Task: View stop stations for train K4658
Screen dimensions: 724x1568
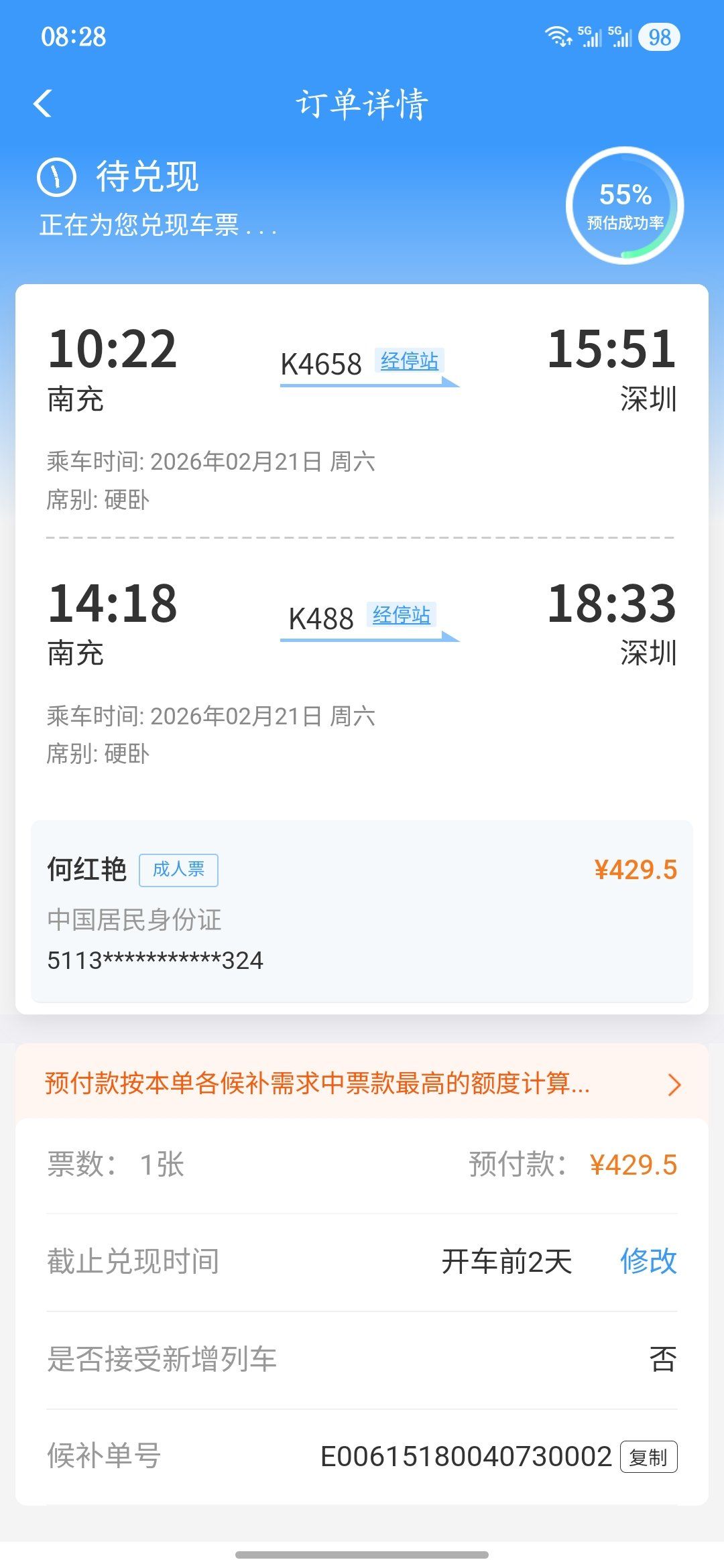Action: pyautogui.click(x=409, y=362)
